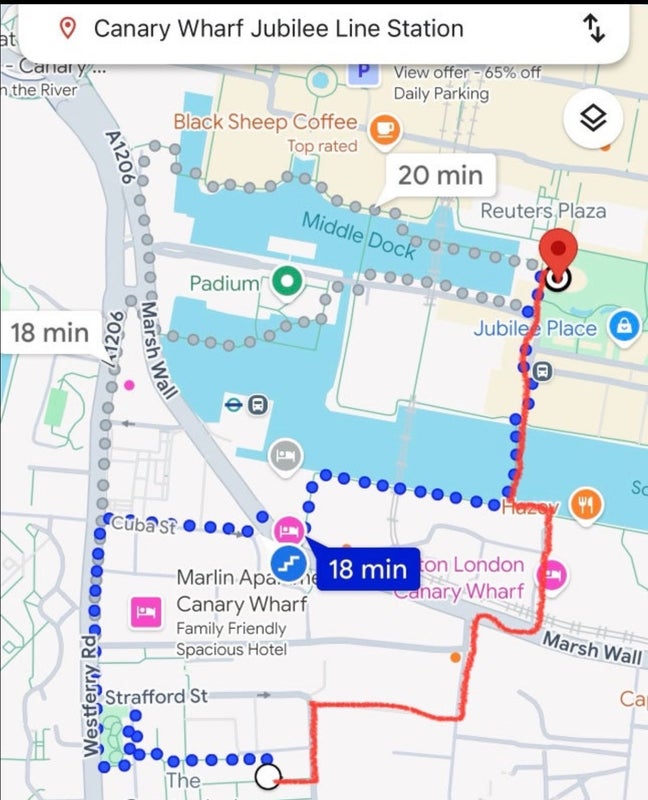Select the 20 min alternative route

coord(439,176)
